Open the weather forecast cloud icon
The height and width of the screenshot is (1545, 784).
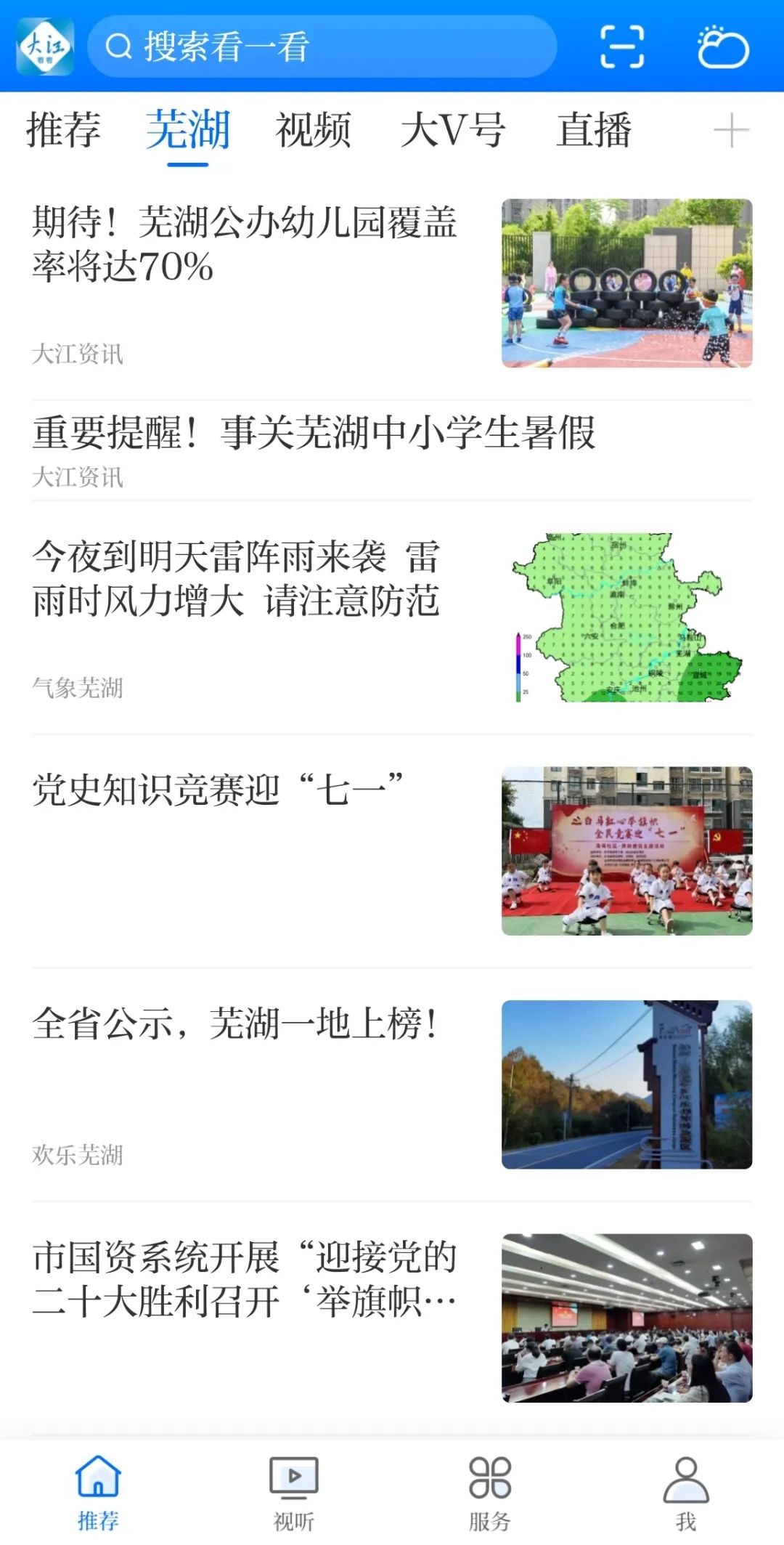724,46
